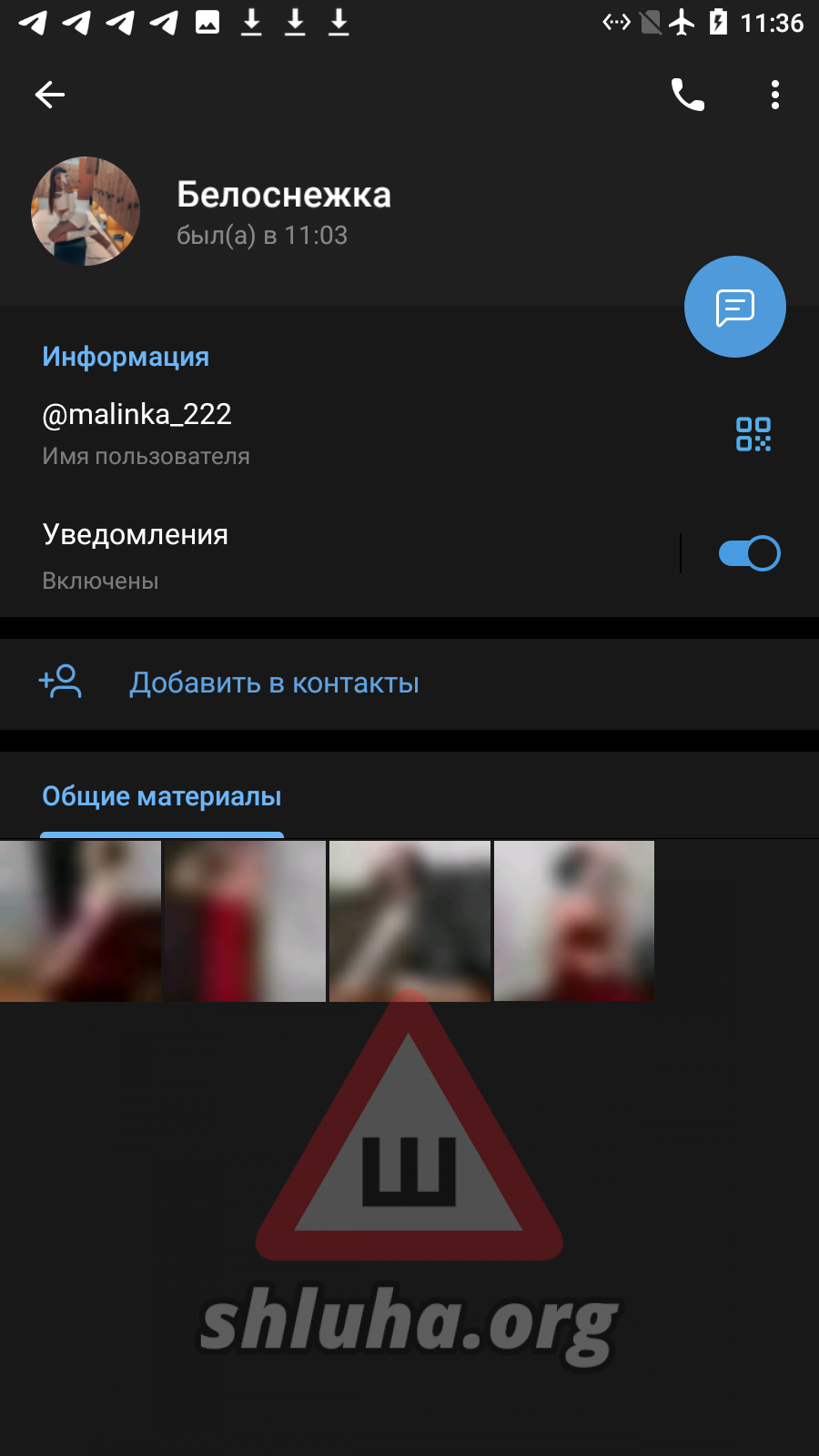Open the first shared media thumbnail
This screenshot has height=1456, width=819.
coord(80,921)
